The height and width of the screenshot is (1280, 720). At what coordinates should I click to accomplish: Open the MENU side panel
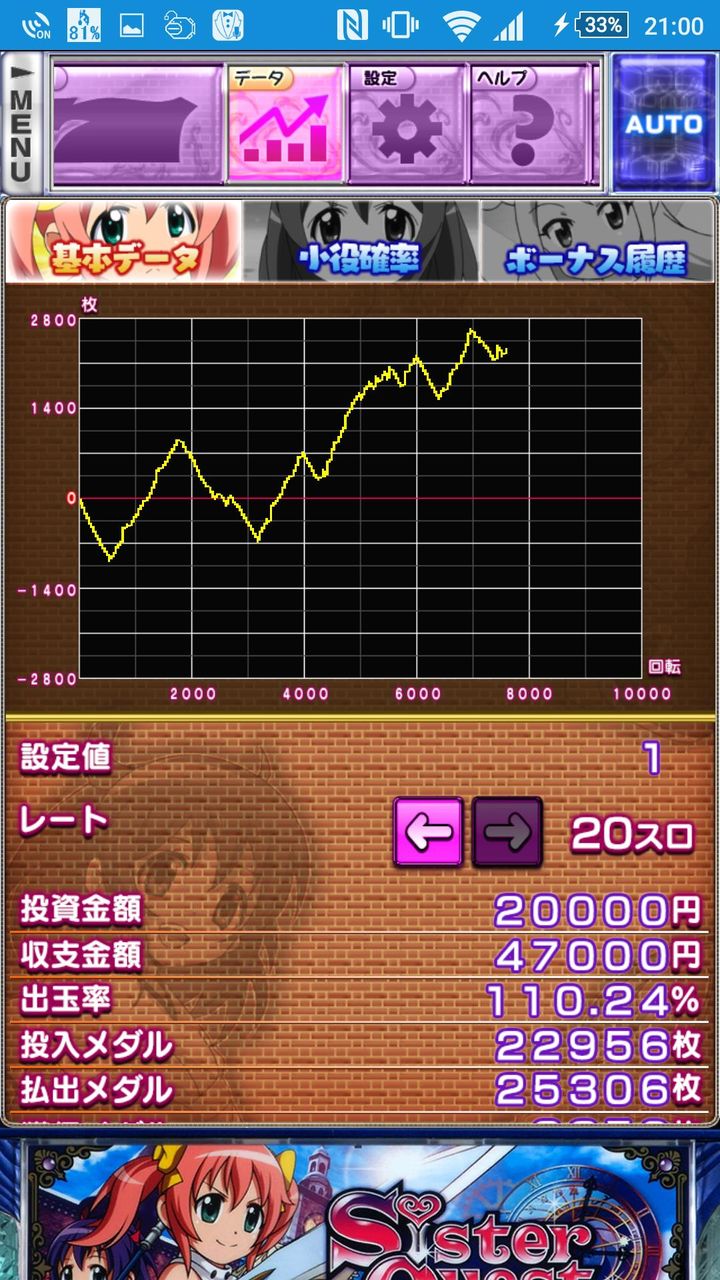click(21, 123)
